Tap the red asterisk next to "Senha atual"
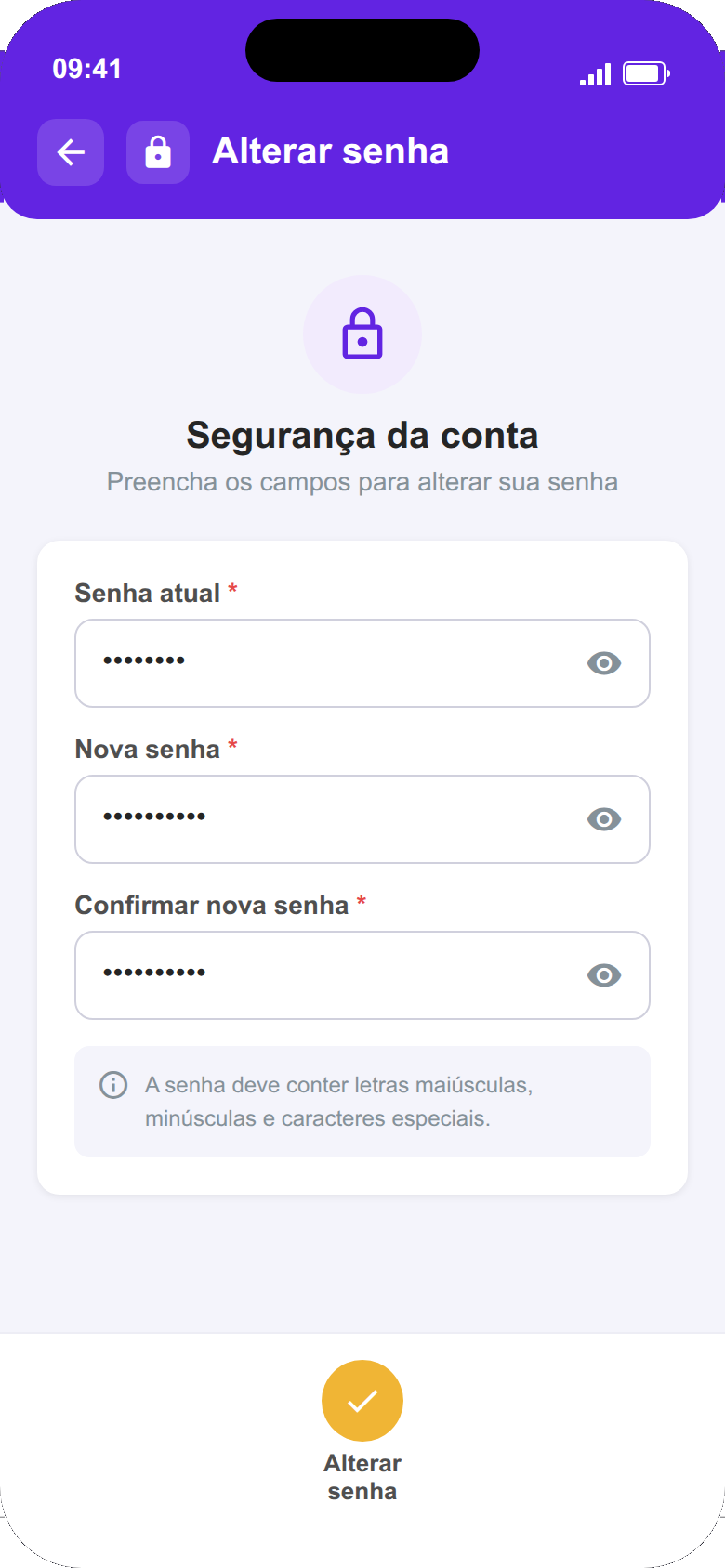 231,587
